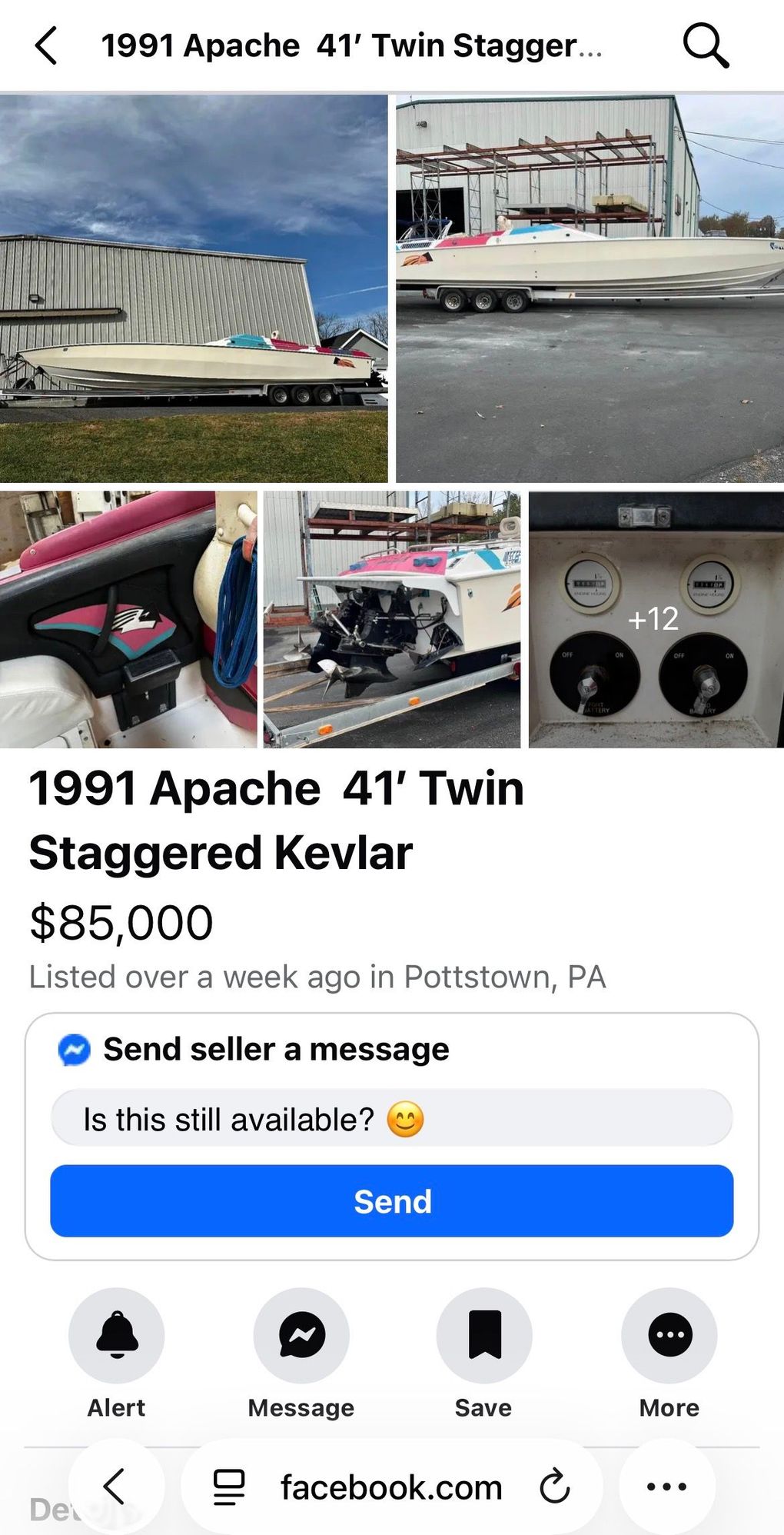The width and height of the screenshot is (784, 1535).
Task: View the pink seat interior photo
Action: (128, 620)
